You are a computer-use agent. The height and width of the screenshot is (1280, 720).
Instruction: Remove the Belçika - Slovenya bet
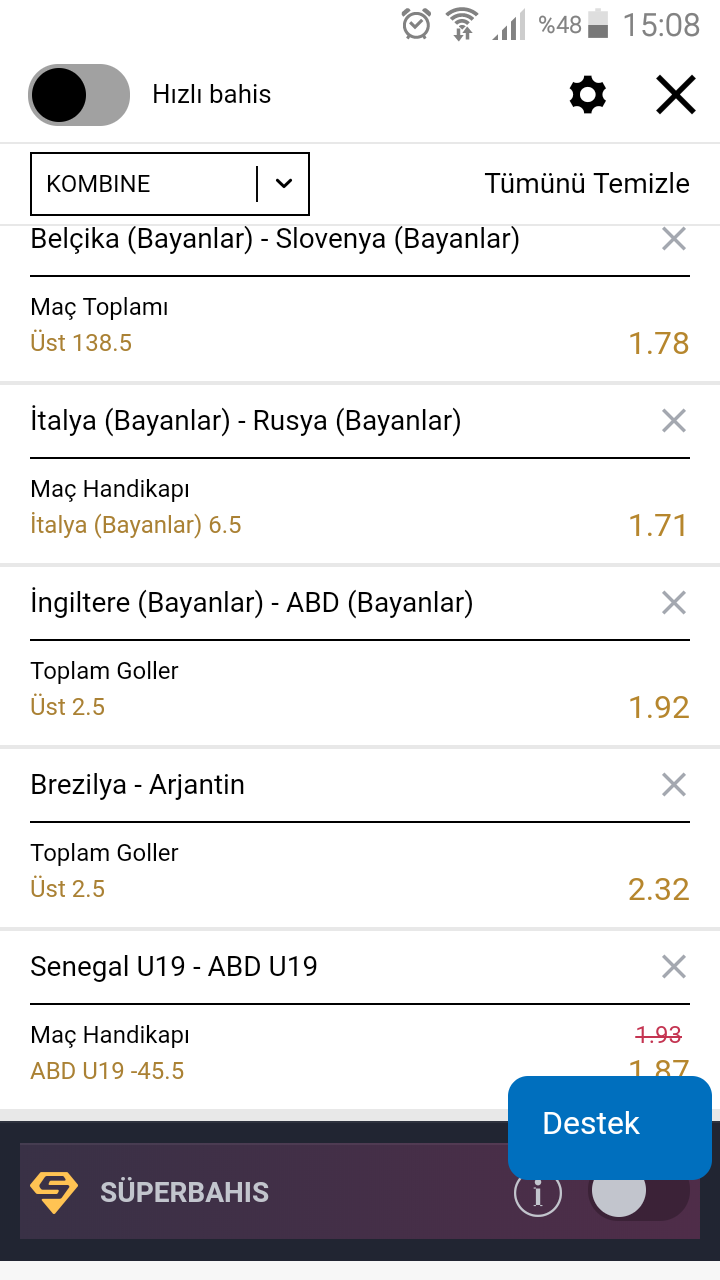(x=674, y=239)
